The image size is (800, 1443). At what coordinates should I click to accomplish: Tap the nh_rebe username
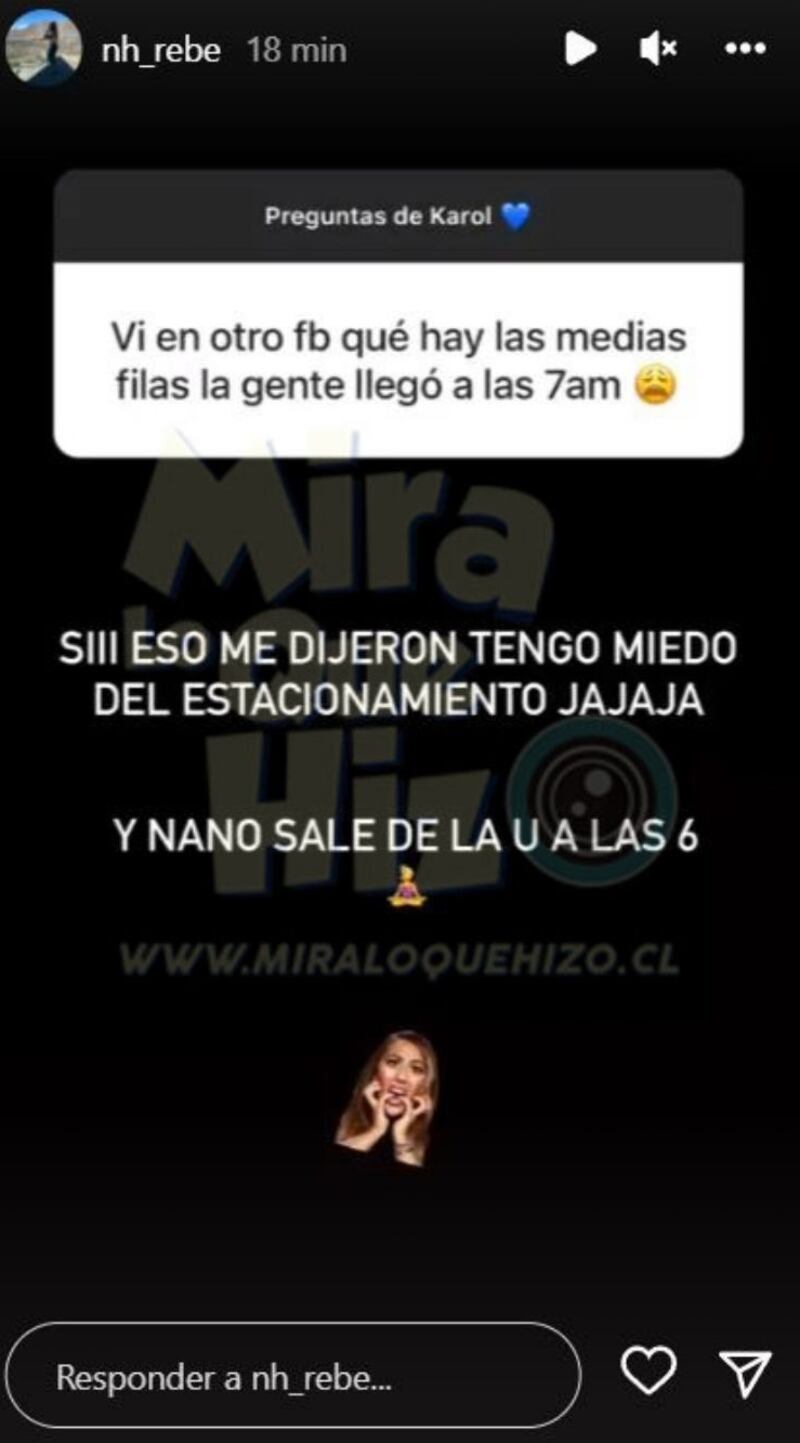161,49
